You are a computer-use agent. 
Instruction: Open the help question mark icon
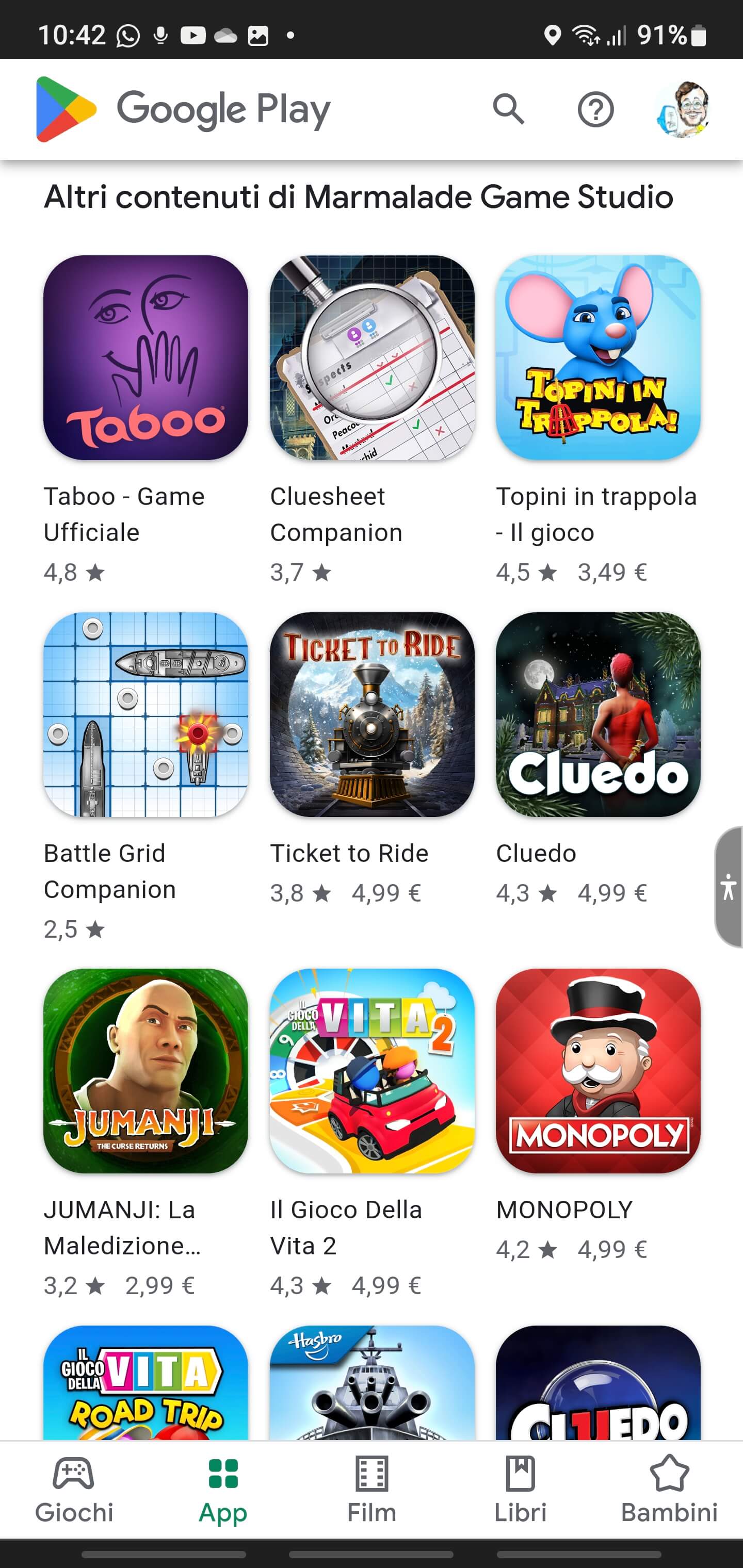coord(595,109)
